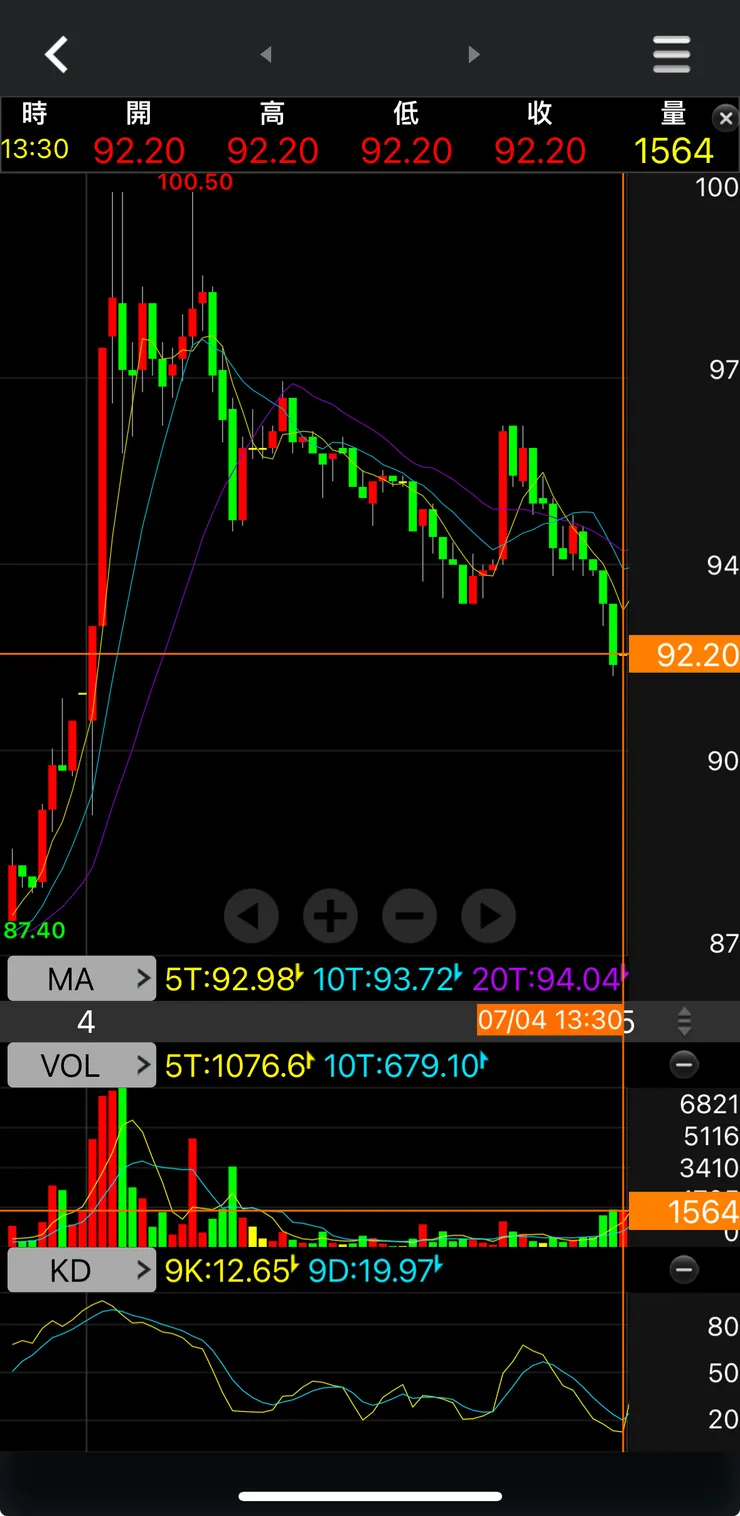Tap the up-down period switcher arrows

point(684,1021)
